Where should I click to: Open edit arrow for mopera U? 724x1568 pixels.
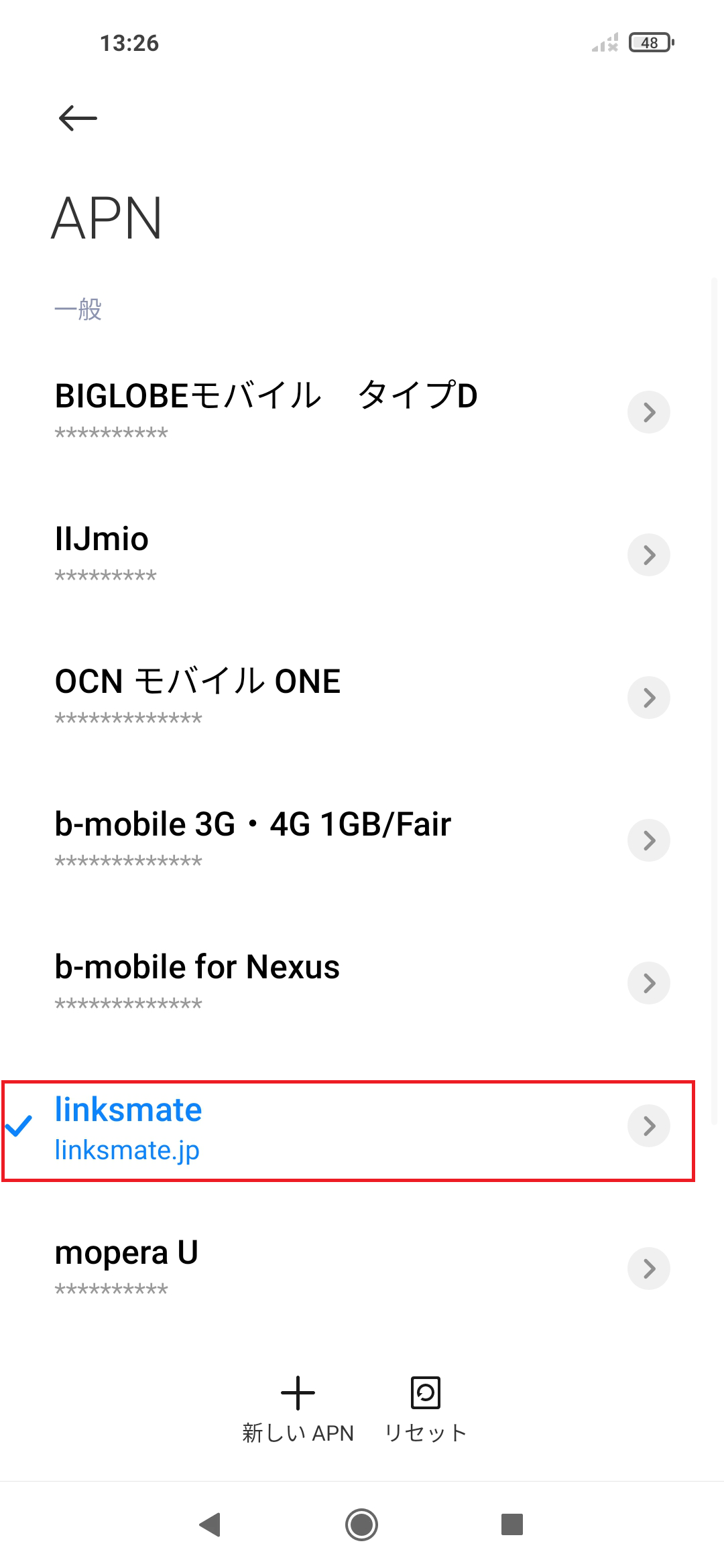(648, 1268)
